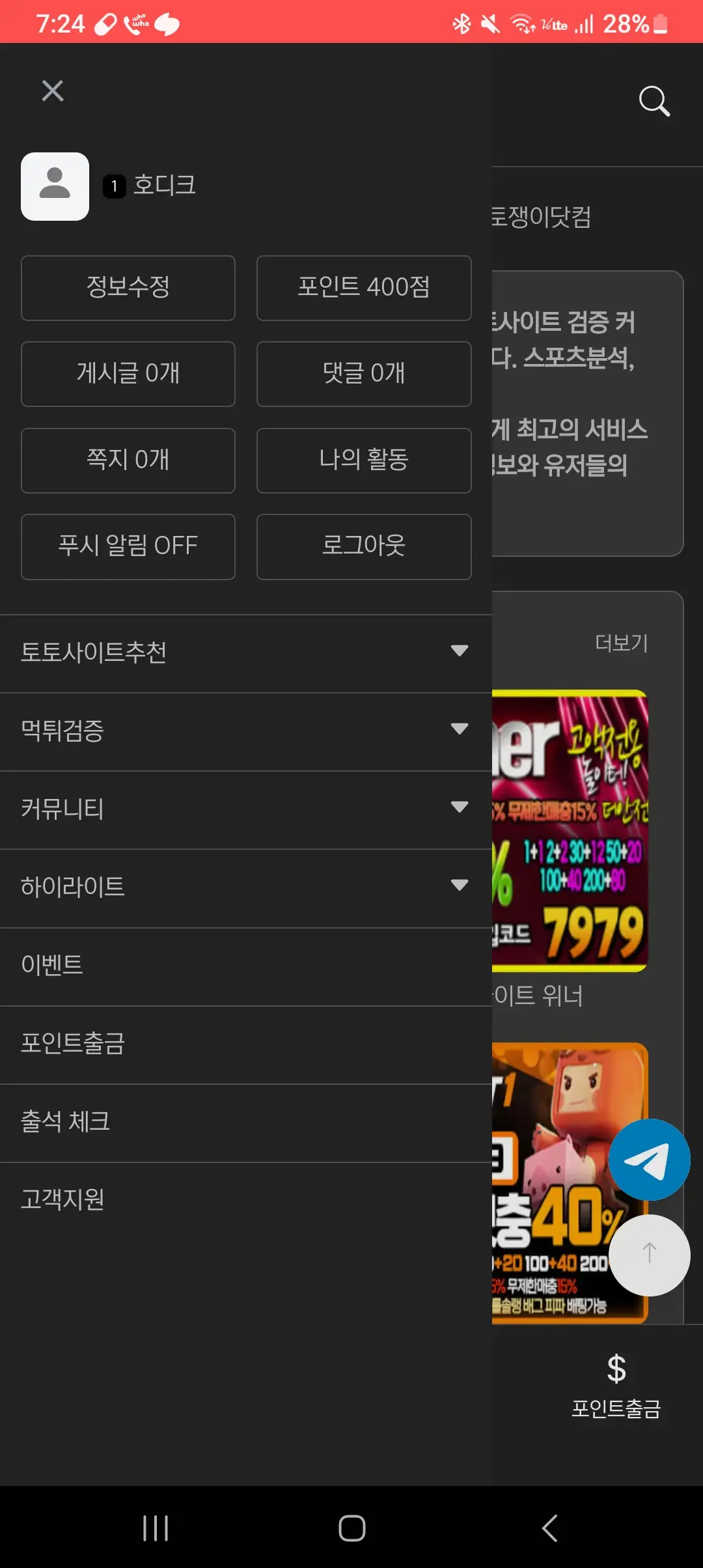Expand the 하이라이트 menu
This screenshot has width=703, height=1568.
[459, 886]
